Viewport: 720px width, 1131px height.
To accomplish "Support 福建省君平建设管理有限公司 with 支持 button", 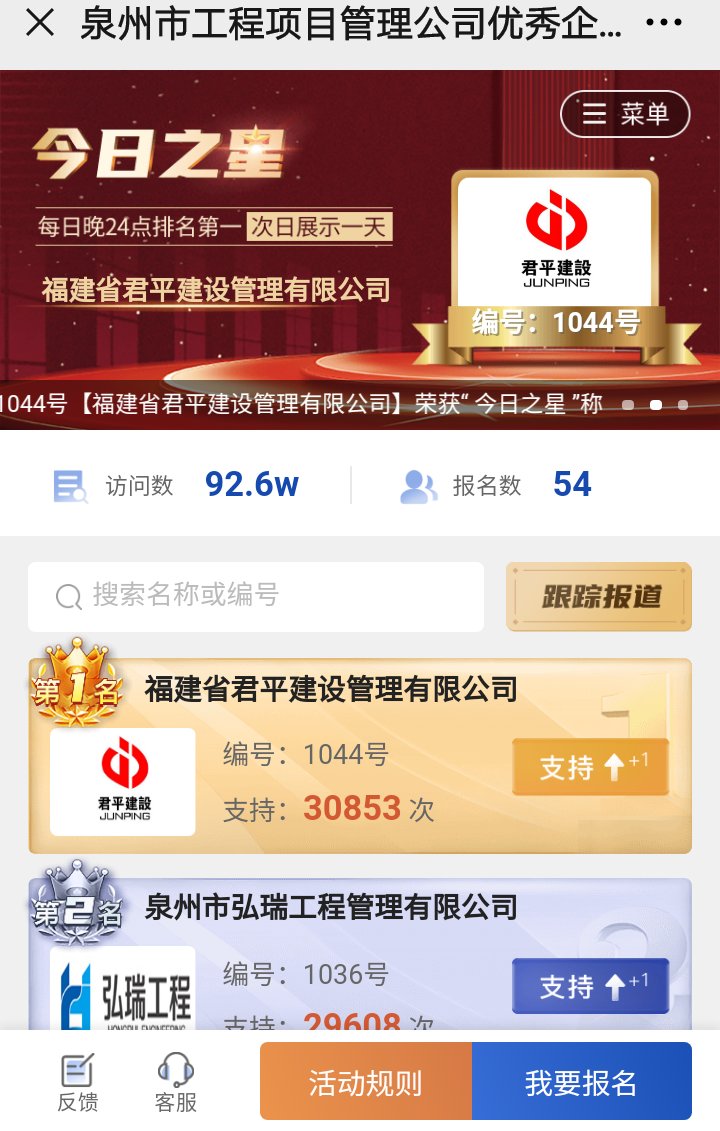I will click(590, 767).
